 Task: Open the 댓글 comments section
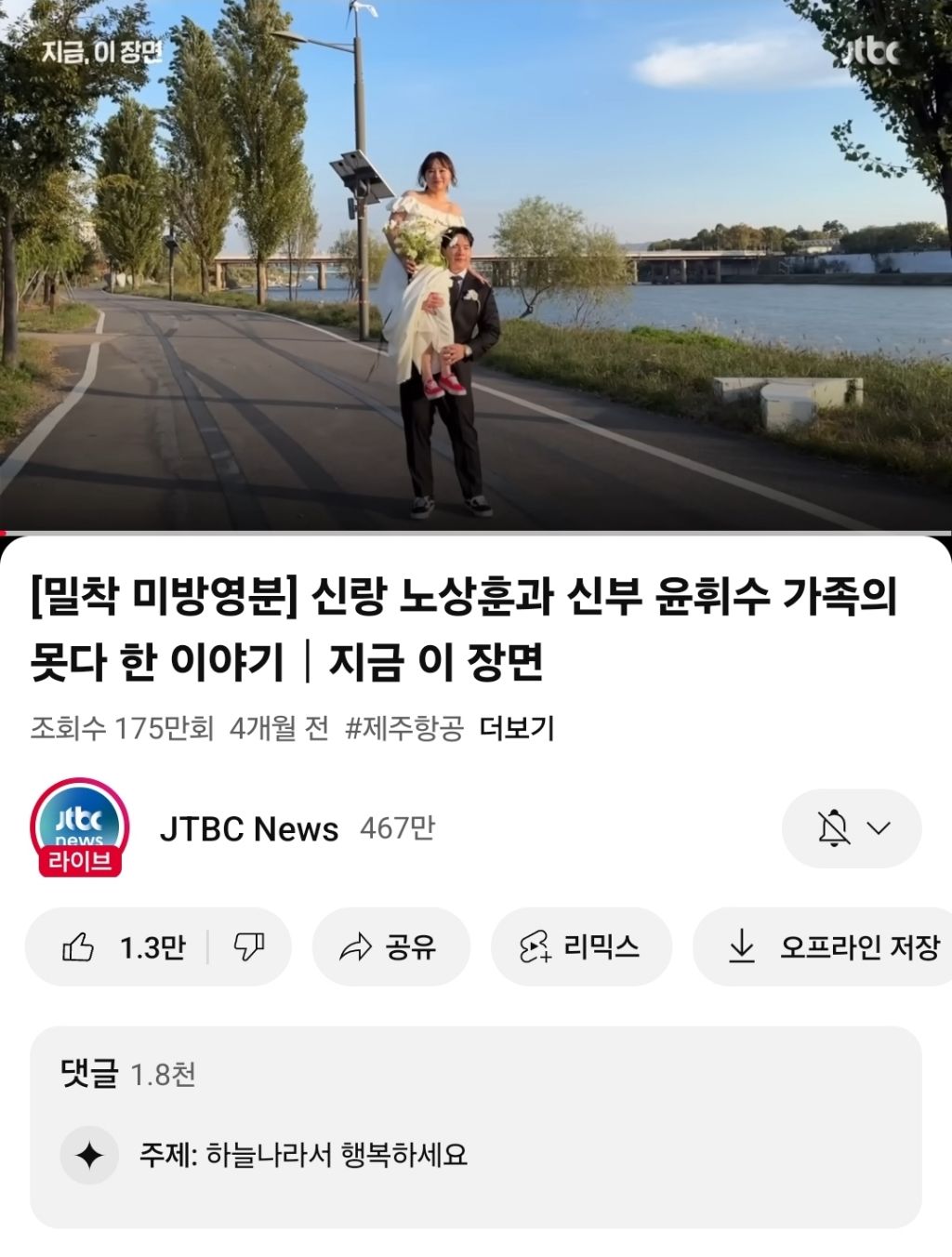(476, 1127)
